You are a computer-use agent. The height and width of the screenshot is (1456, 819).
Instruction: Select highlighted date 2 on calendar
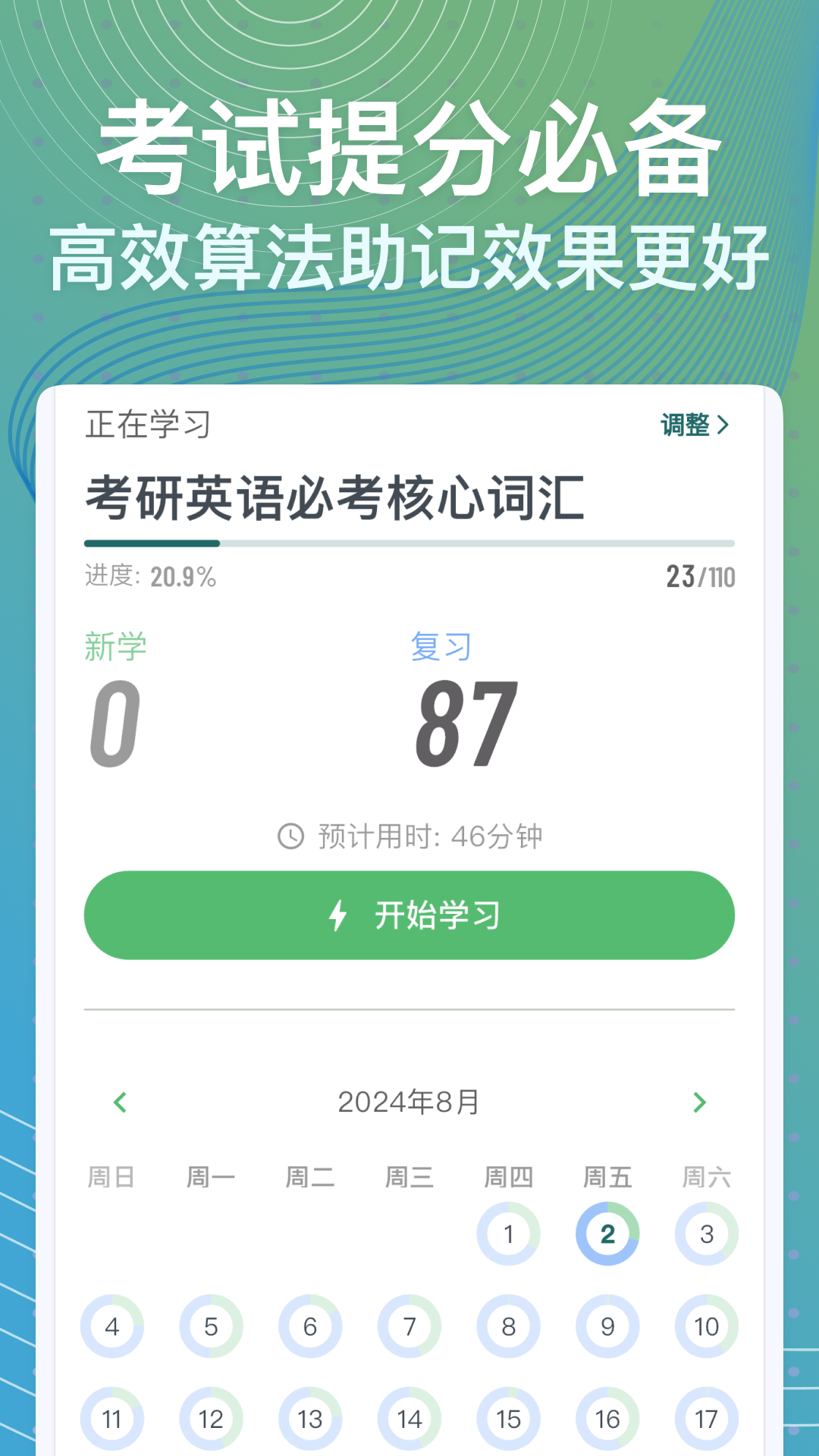pos(607,1234)
